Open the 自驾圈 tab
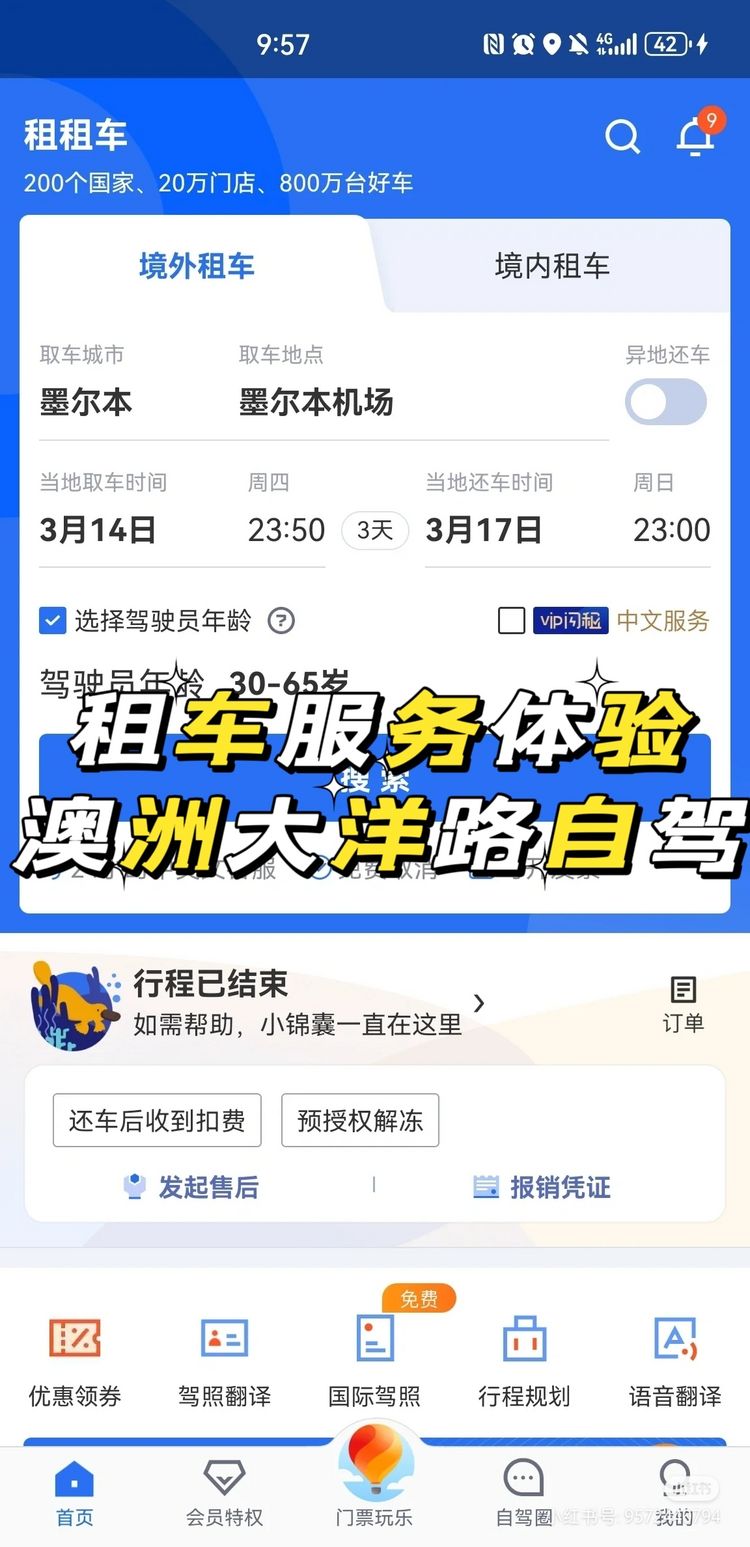The image size is (750, 1547). coord(524,1492)
